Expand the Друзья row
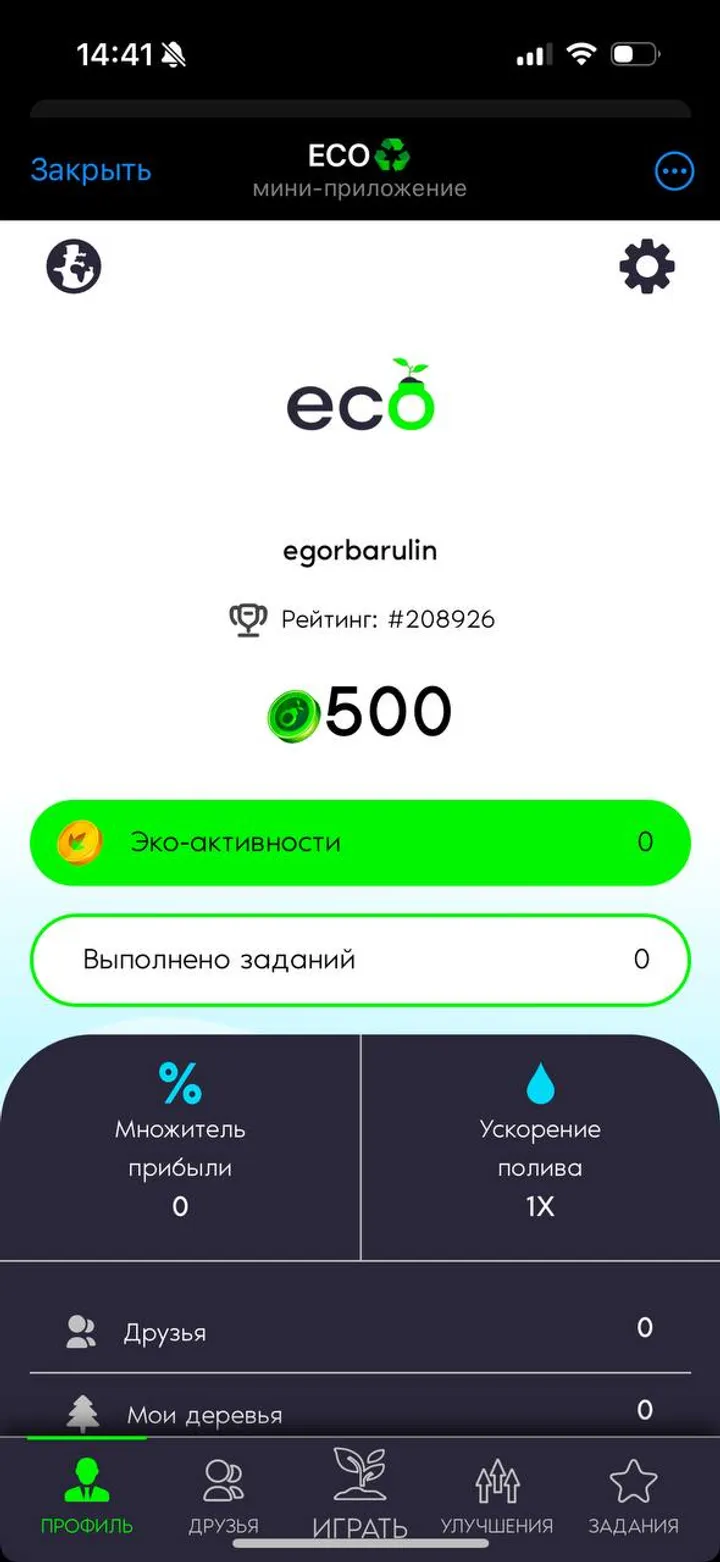This screenshot has height=1562, width=720. (x=360, y=1330)
